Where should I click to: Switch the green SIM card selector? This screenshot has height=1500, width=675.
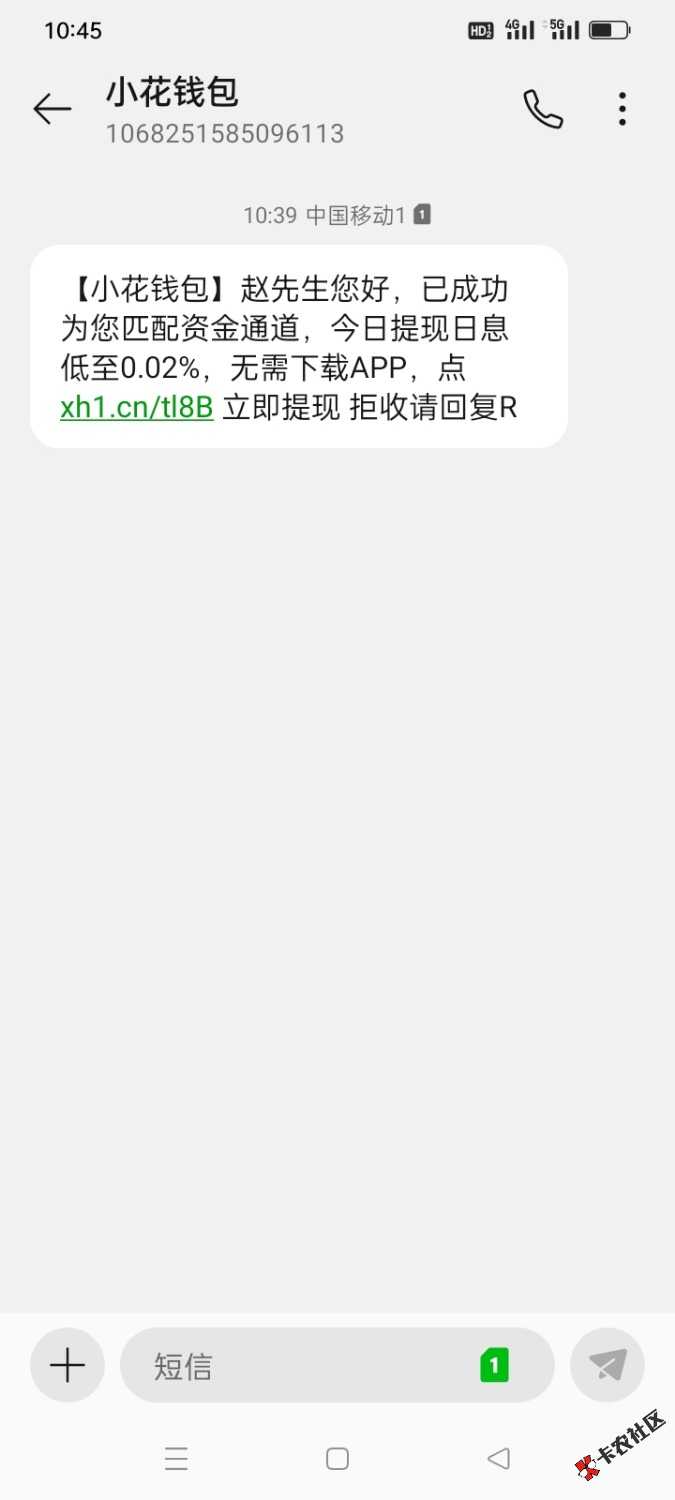[x=494, y=1365]
